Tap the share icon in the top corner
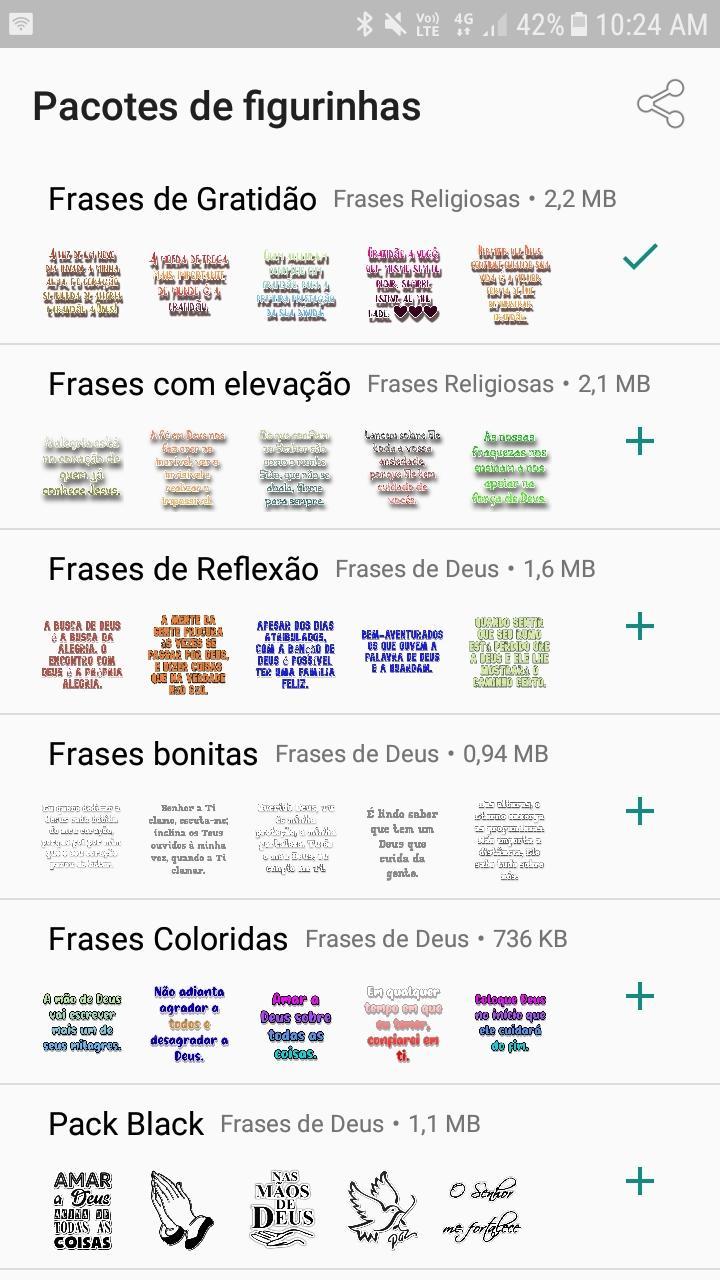 pos(662,100)
